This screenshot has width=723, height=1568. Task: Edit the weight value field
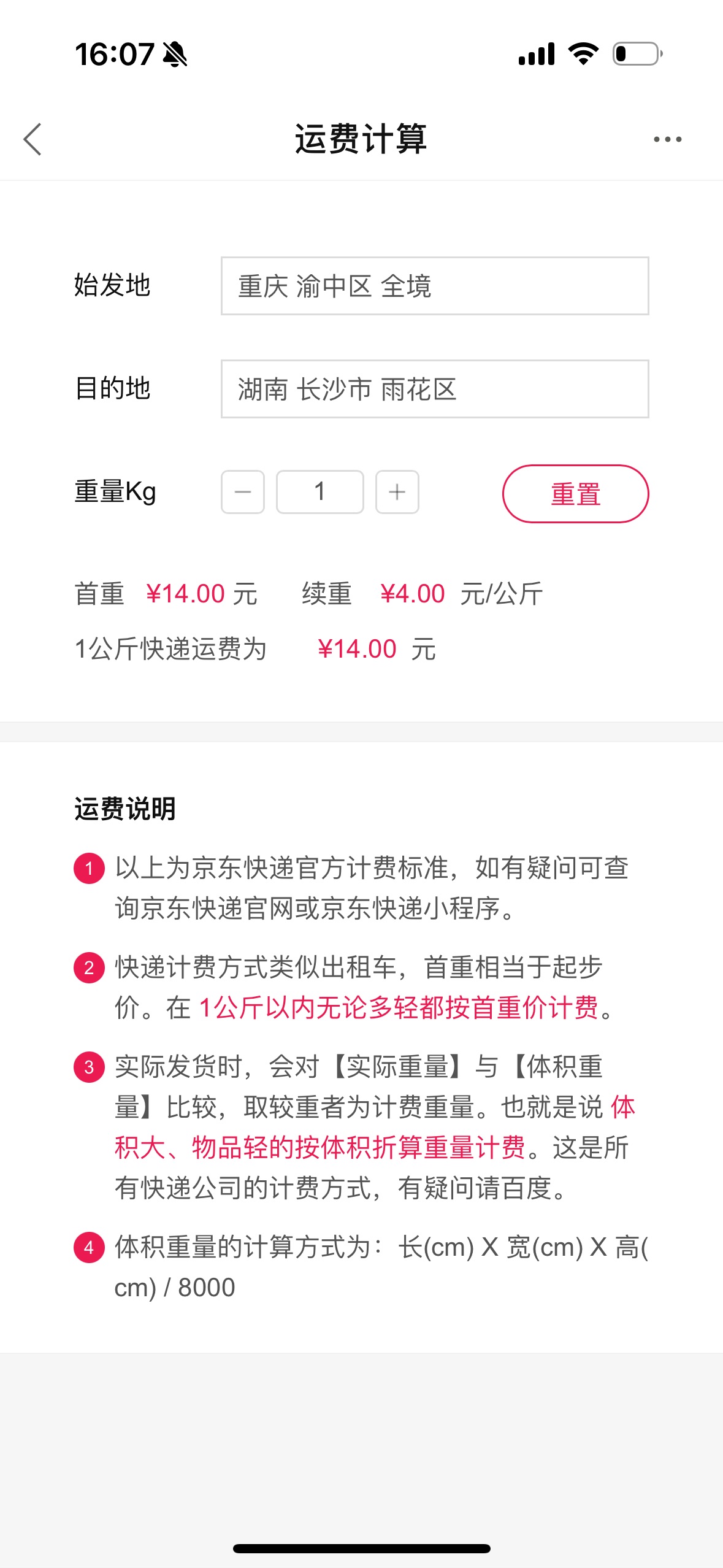(320, 492)
